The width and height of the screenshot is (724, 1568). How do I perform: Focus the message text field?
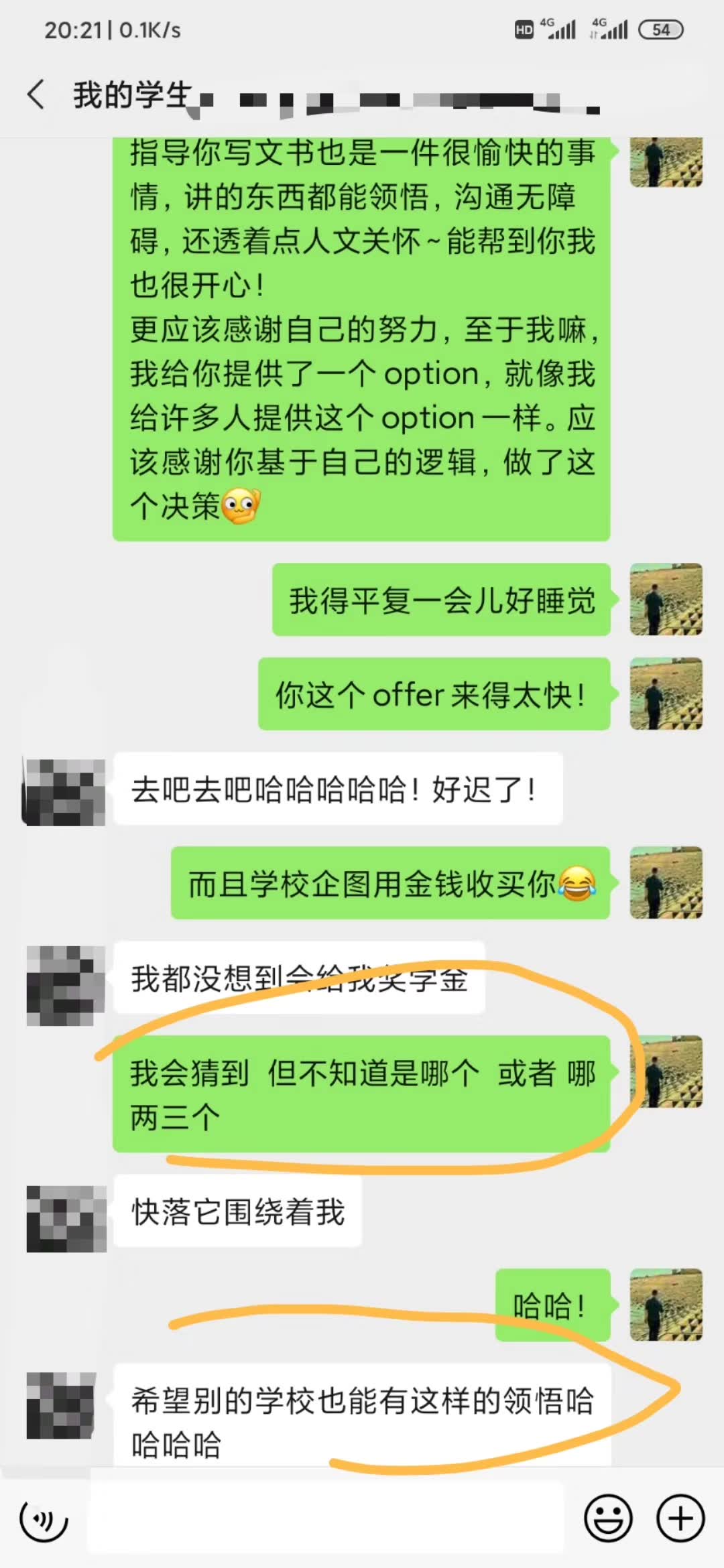coord(326,1518)
